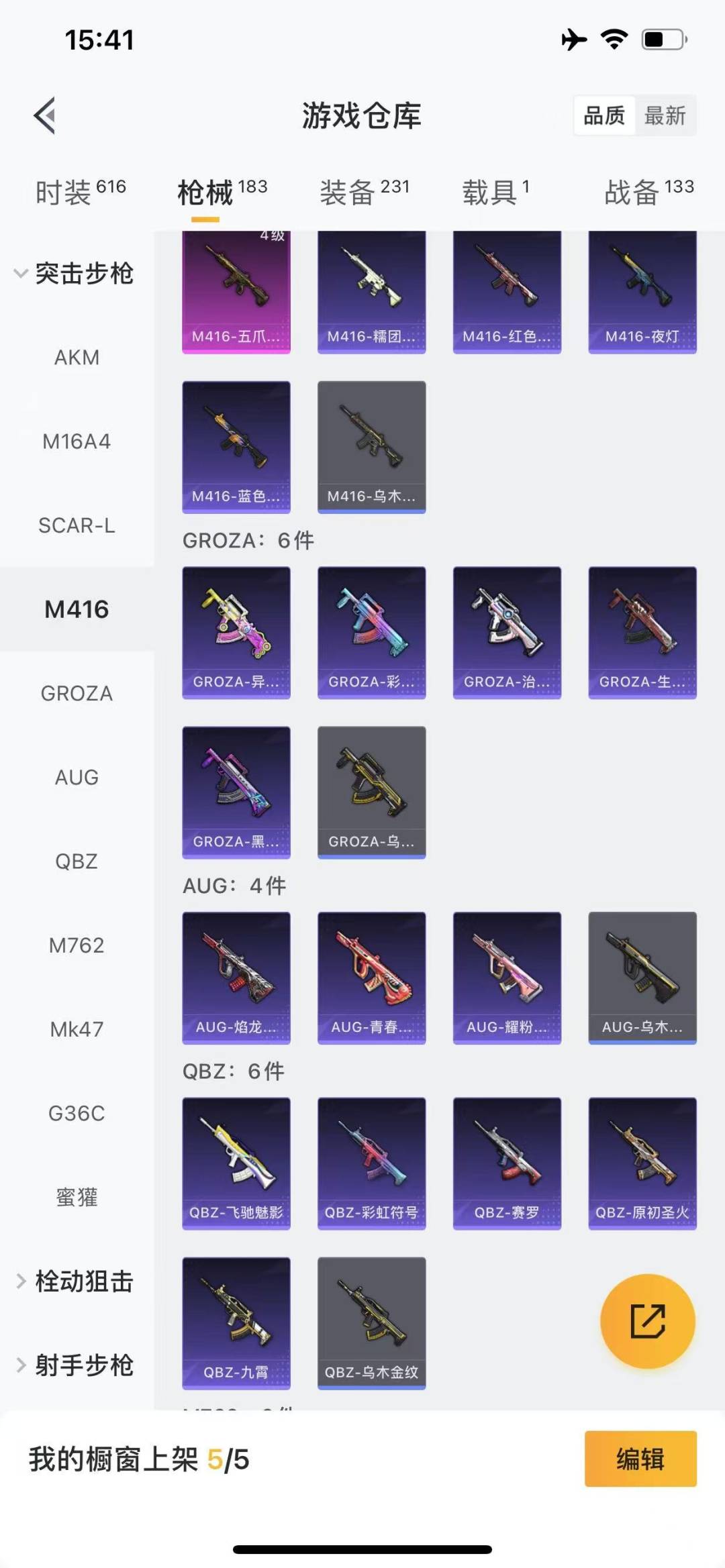The image size is (725, 1568).
Task: Open the AUG-焰龙 skin tile
Action: (x=236, y=978)
